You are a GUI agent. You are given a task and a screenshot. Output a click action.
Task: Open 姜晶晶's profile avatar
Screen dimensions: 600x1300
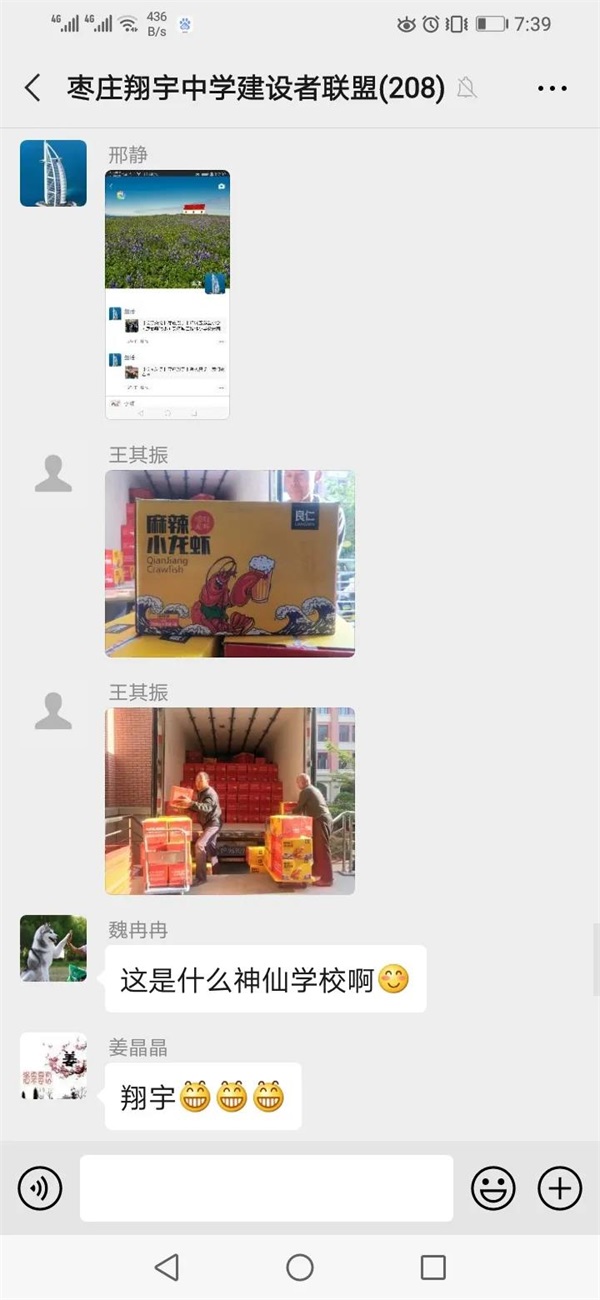coord(53,1066)
